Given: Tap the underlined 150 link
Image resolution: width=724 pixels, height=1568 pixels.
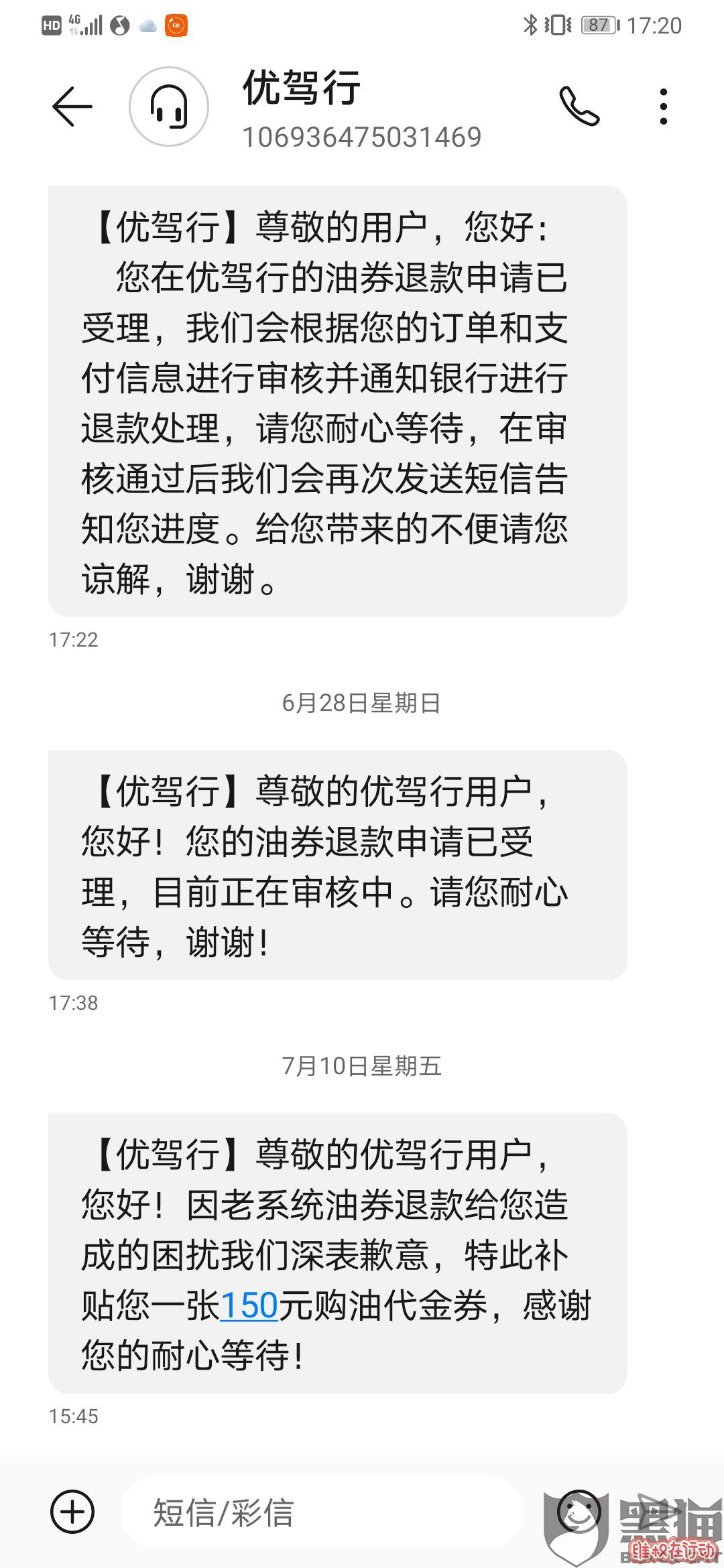Looking at the screenshot, I should coord(249,1306).
